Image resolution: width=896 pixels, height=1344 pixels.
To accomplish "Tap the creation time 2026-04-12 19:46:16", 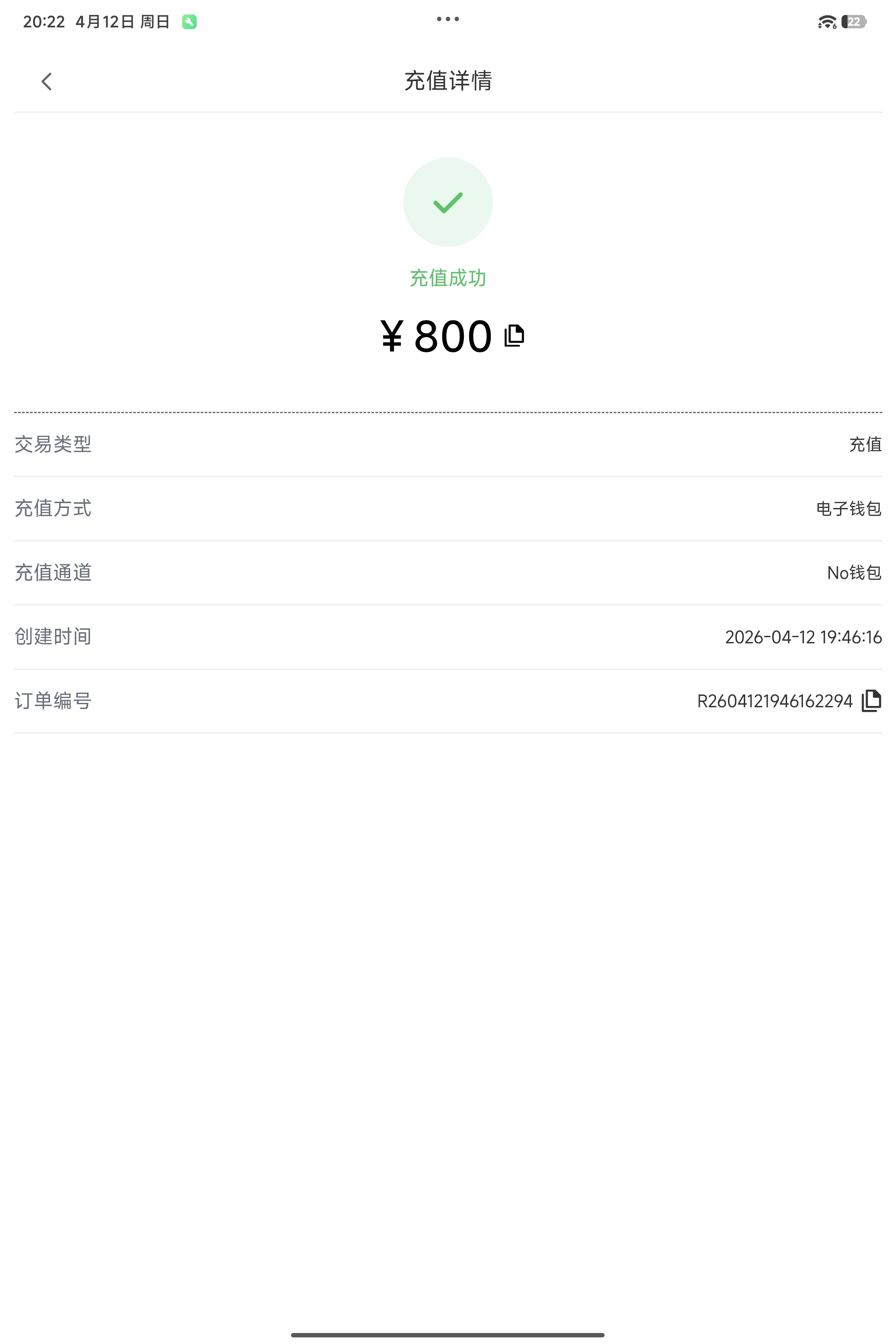I will [x=802, y=637].
